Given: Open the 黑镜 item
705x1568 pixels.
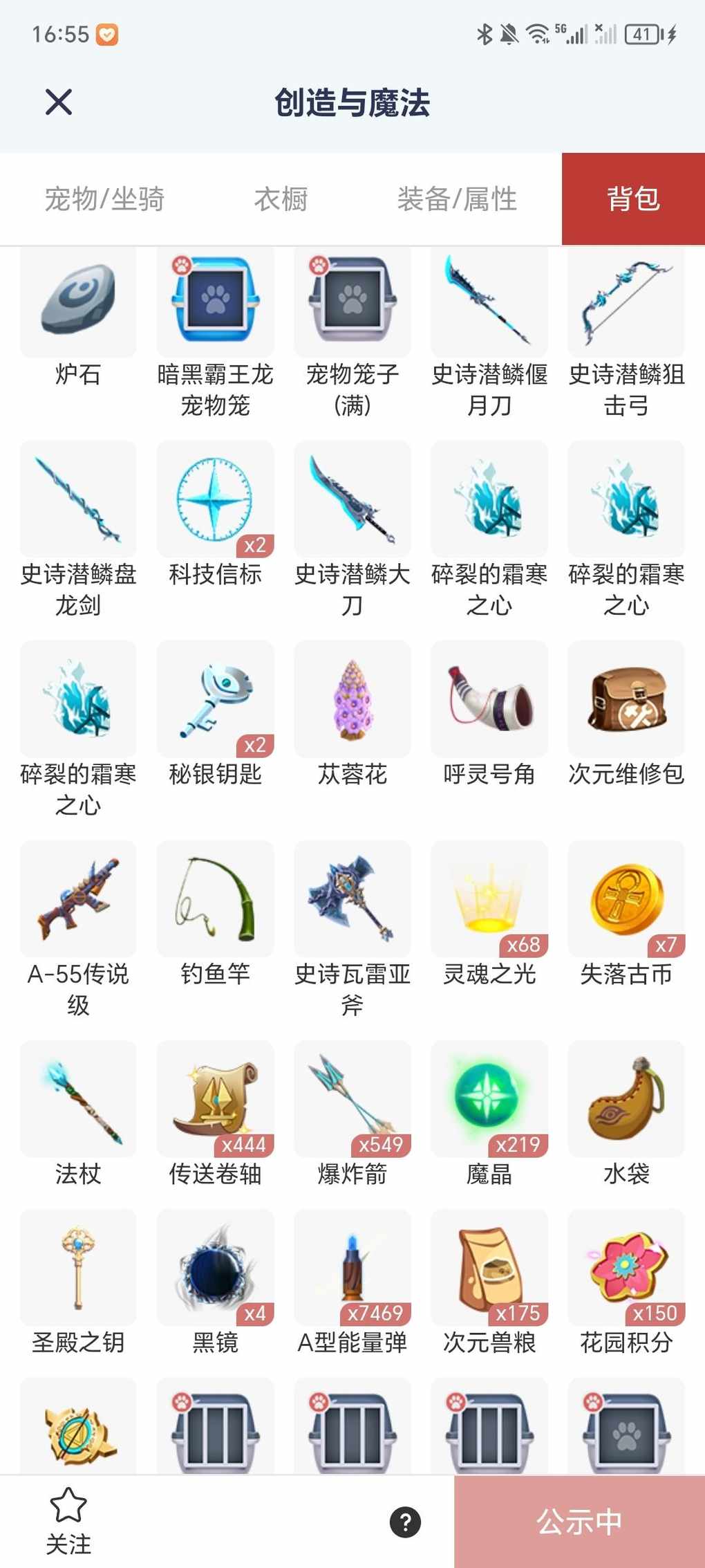Looking at the screenshot, I should (x=216, y=1268).
